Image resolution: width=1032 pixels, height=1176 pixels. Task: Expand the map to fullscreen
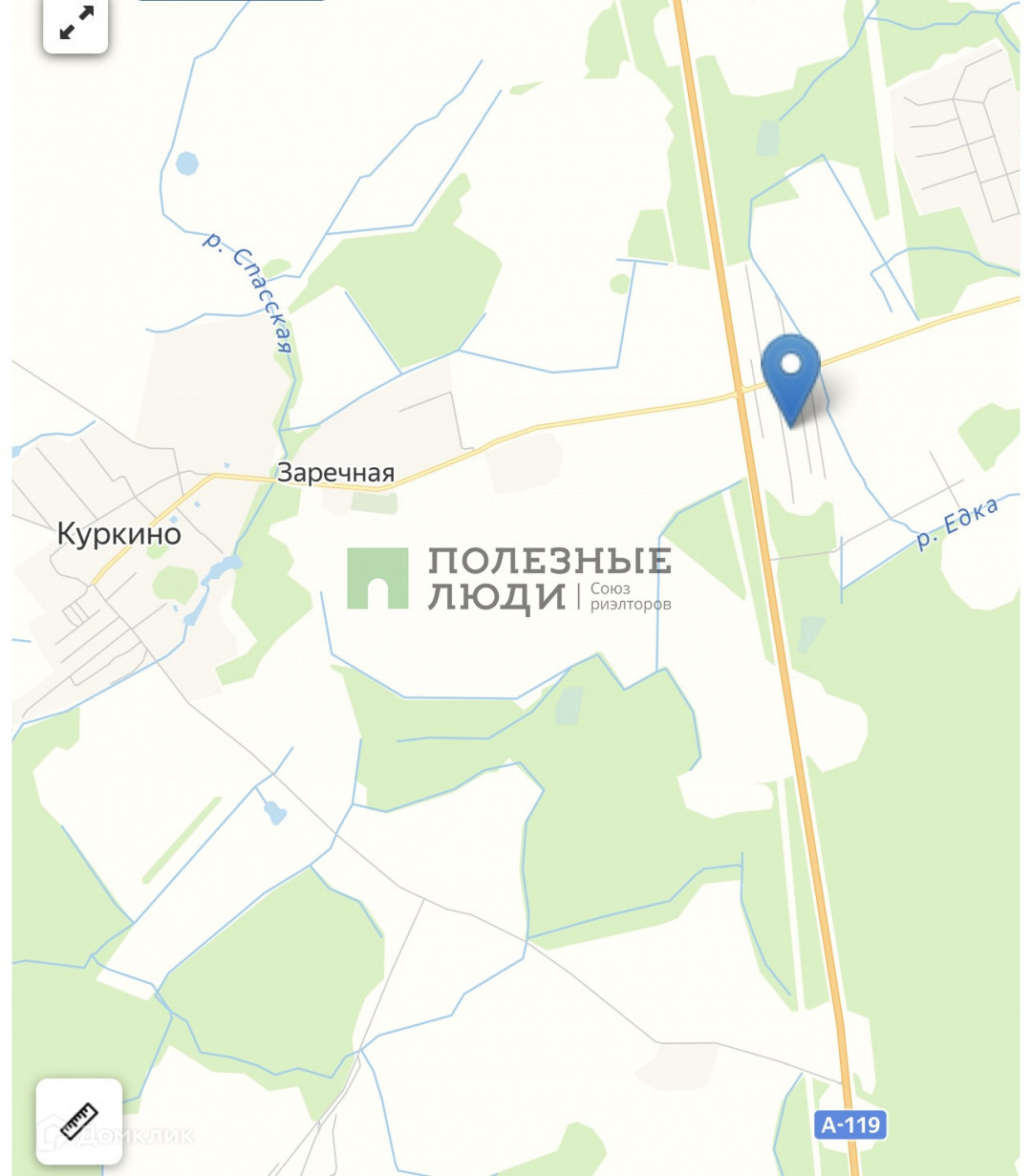tap(75, 23)
